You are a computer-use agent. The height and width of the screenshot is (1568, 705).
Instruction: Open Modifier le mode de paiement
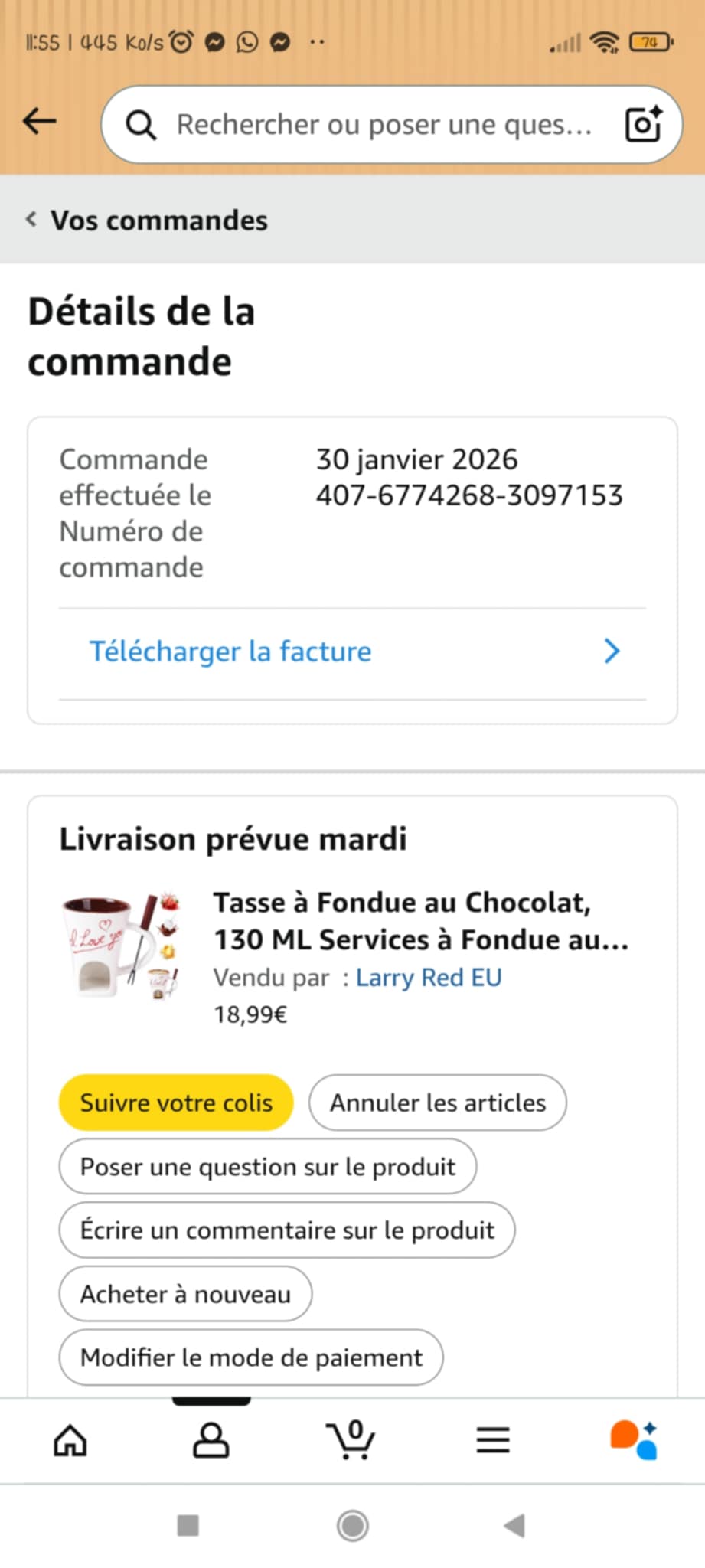coord(251,1357)
